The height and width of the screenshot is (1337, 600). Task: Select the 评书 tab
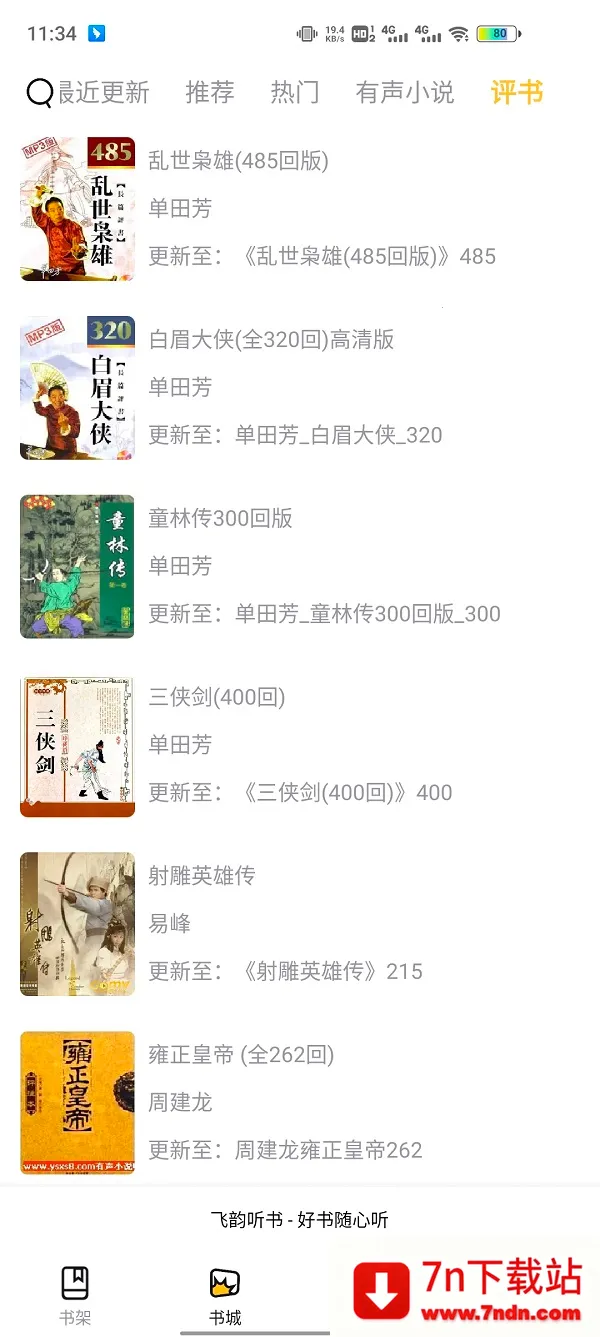point(516,93)
